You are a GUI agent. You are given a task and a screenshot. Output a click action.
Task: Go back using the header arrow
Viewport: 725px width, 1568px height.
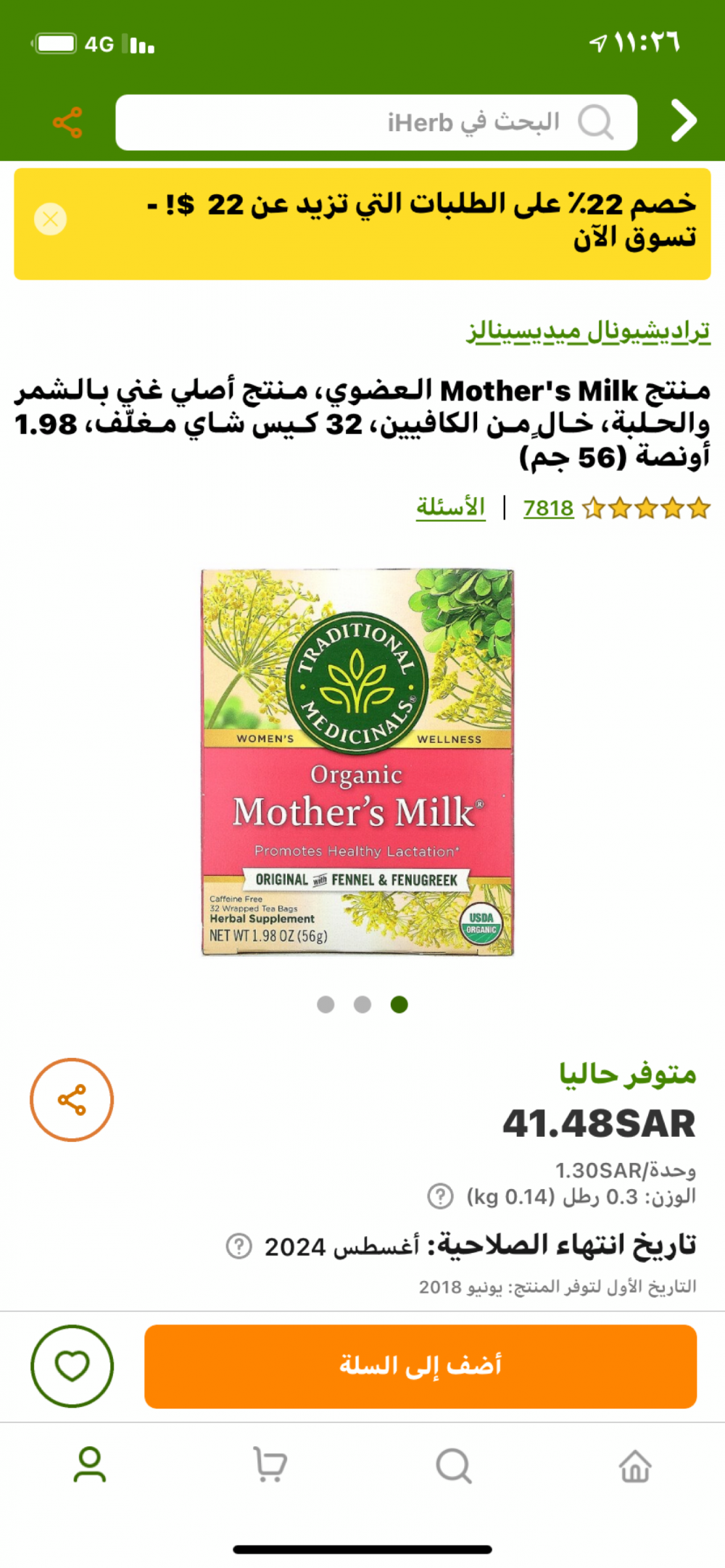pos(684,121)
